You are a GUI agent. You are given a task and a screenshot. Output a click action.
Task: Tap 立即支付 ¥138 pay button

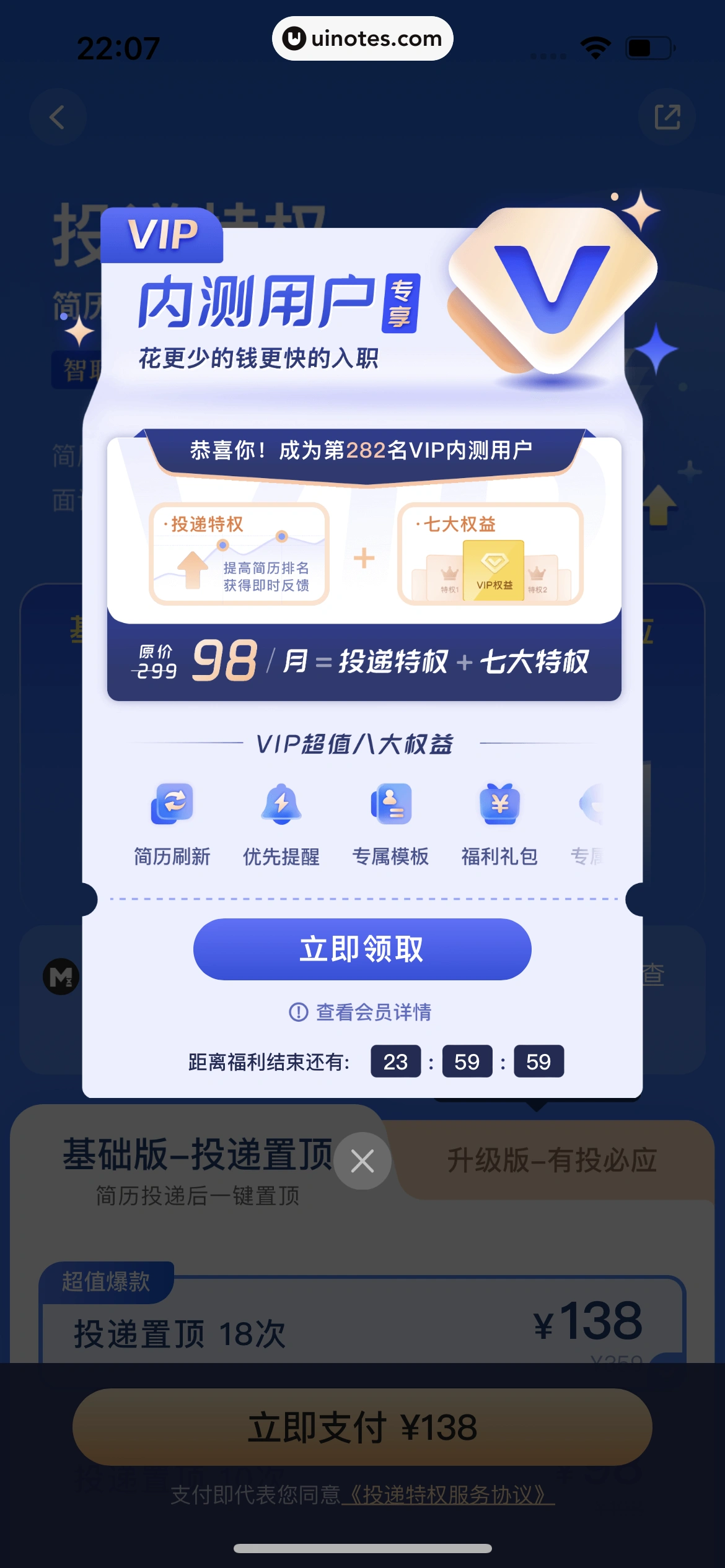(362, 1427)
